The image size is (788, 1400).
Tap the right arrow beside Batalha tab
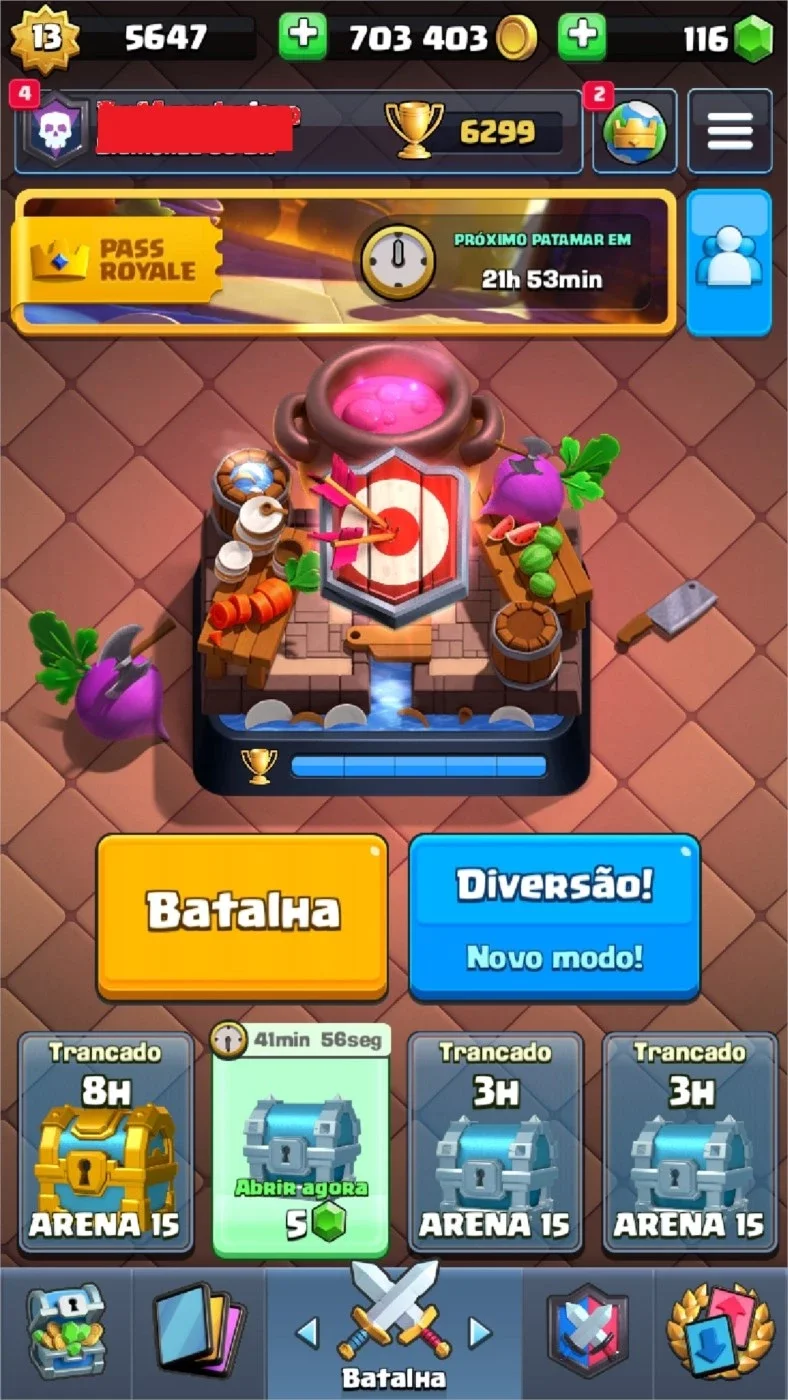[481, 1332]
